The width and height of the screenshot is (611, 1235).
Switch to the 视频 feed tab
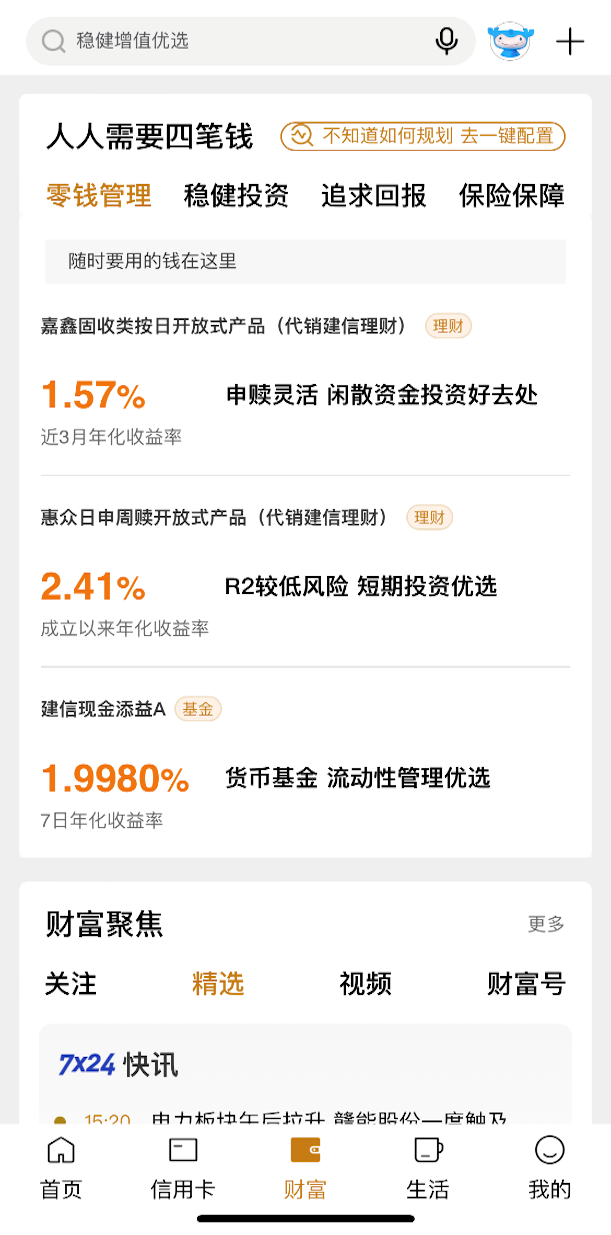365,984
